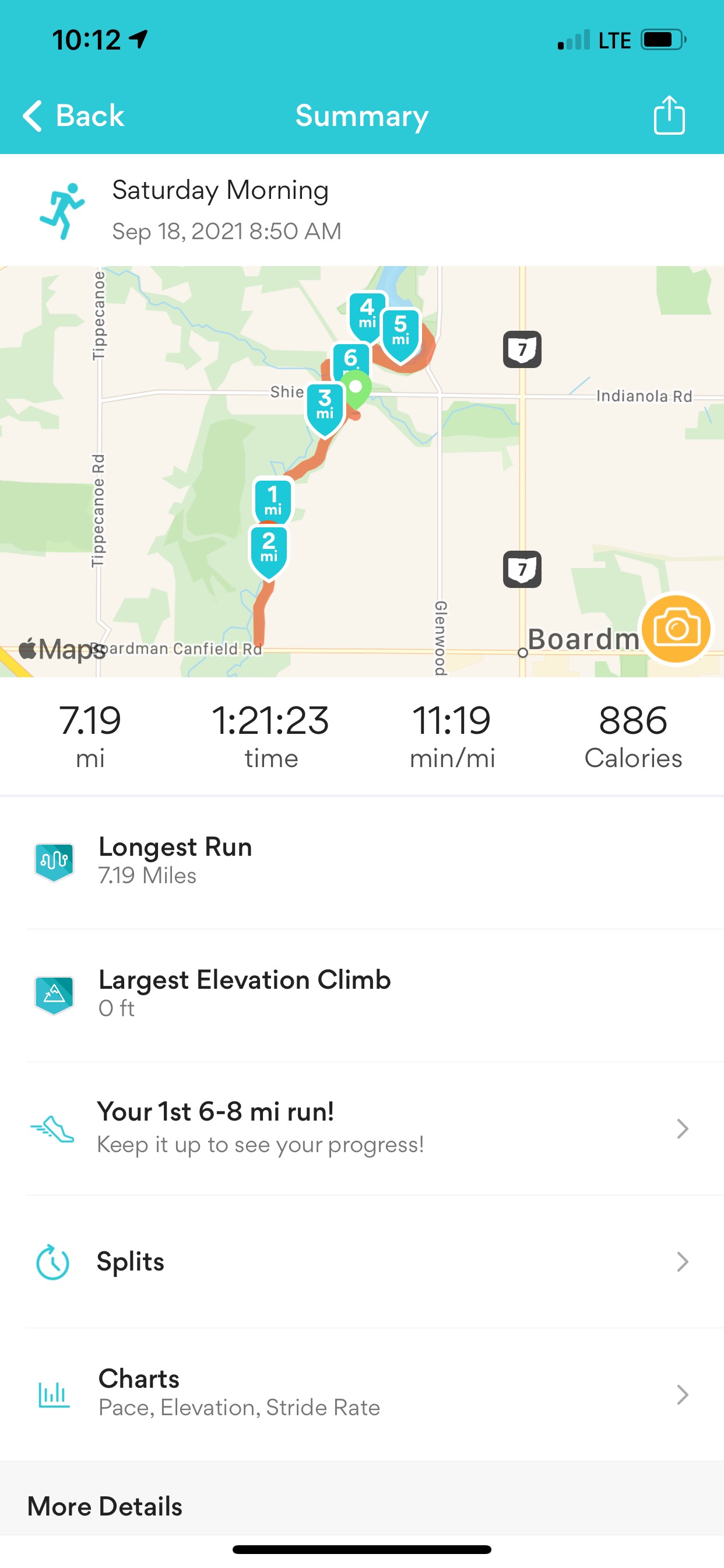Go back from the Summary screen
The width and height of the screenshot is (724, 1568).
(x=73, y=116)
